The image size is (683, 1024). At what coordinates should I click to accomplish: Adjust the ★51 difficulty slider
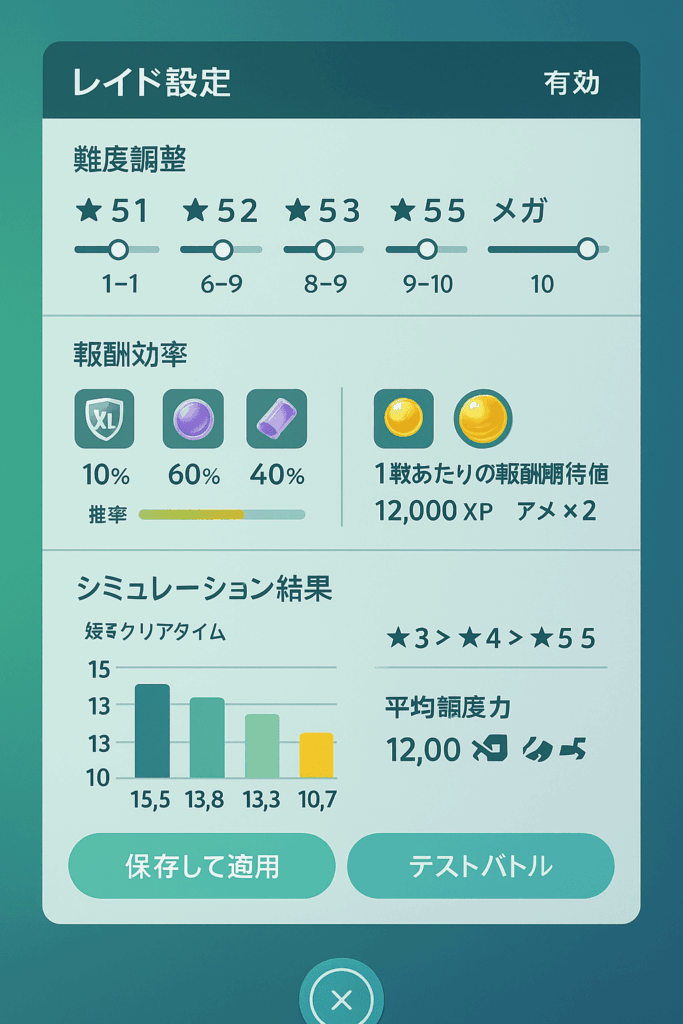[118, 249]
